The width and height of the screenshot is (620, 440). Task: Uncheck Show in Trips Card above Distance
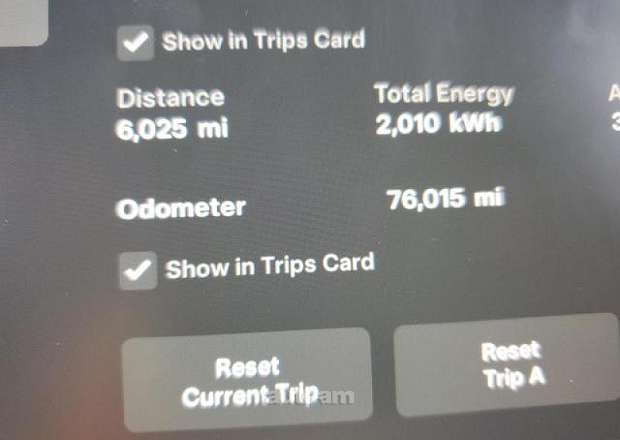coord(136,43)
